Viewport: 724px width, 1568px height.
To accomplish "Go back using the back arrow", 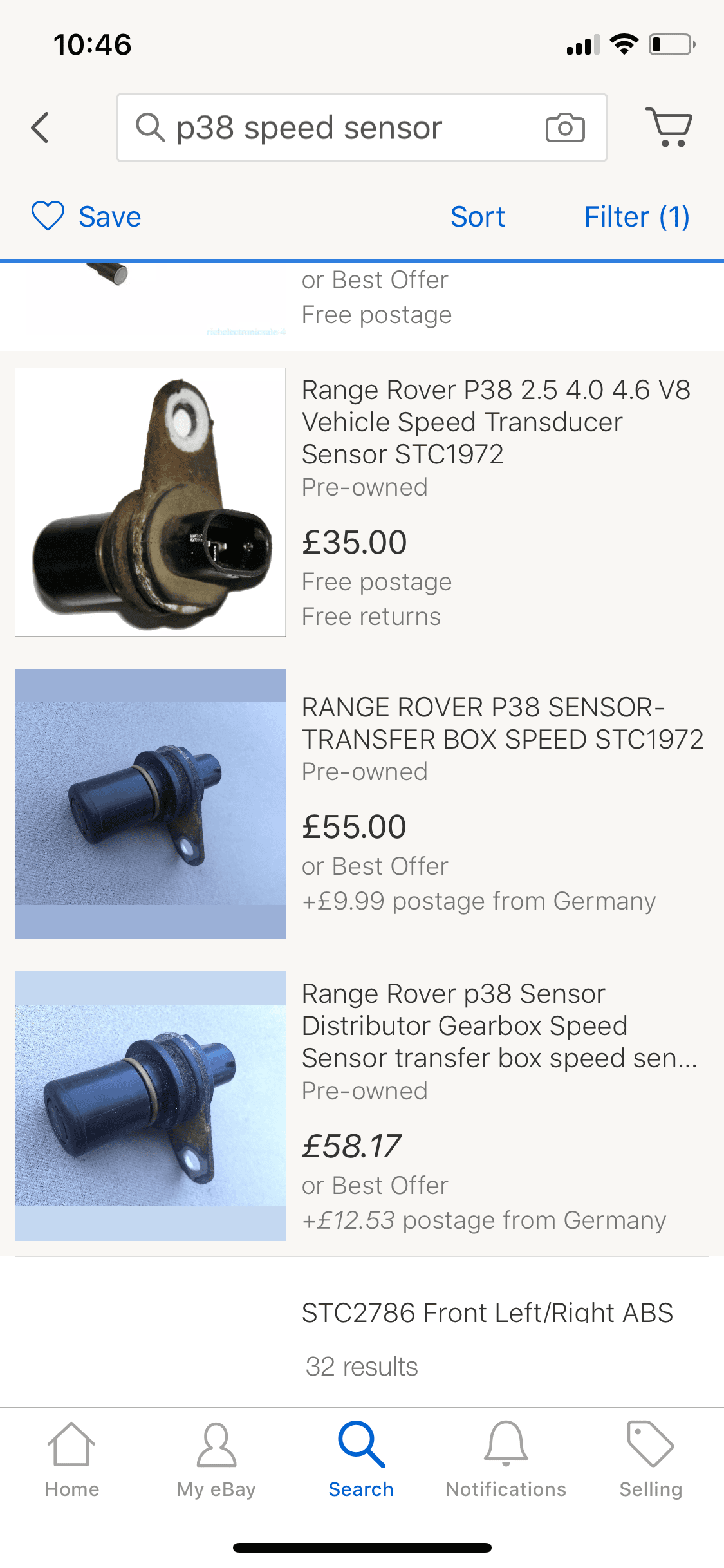I will coord(40,127).
